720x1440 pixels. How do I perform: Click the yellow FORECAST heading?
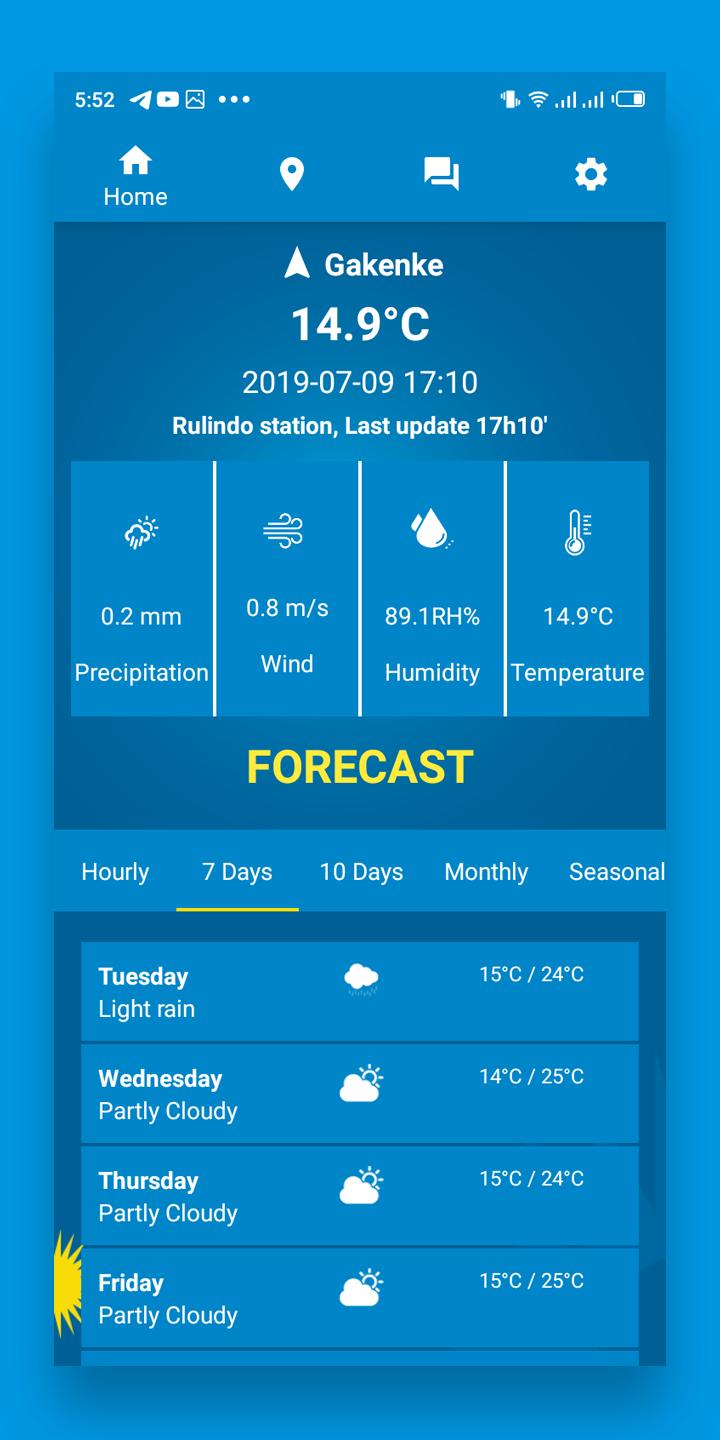[359, 766]
